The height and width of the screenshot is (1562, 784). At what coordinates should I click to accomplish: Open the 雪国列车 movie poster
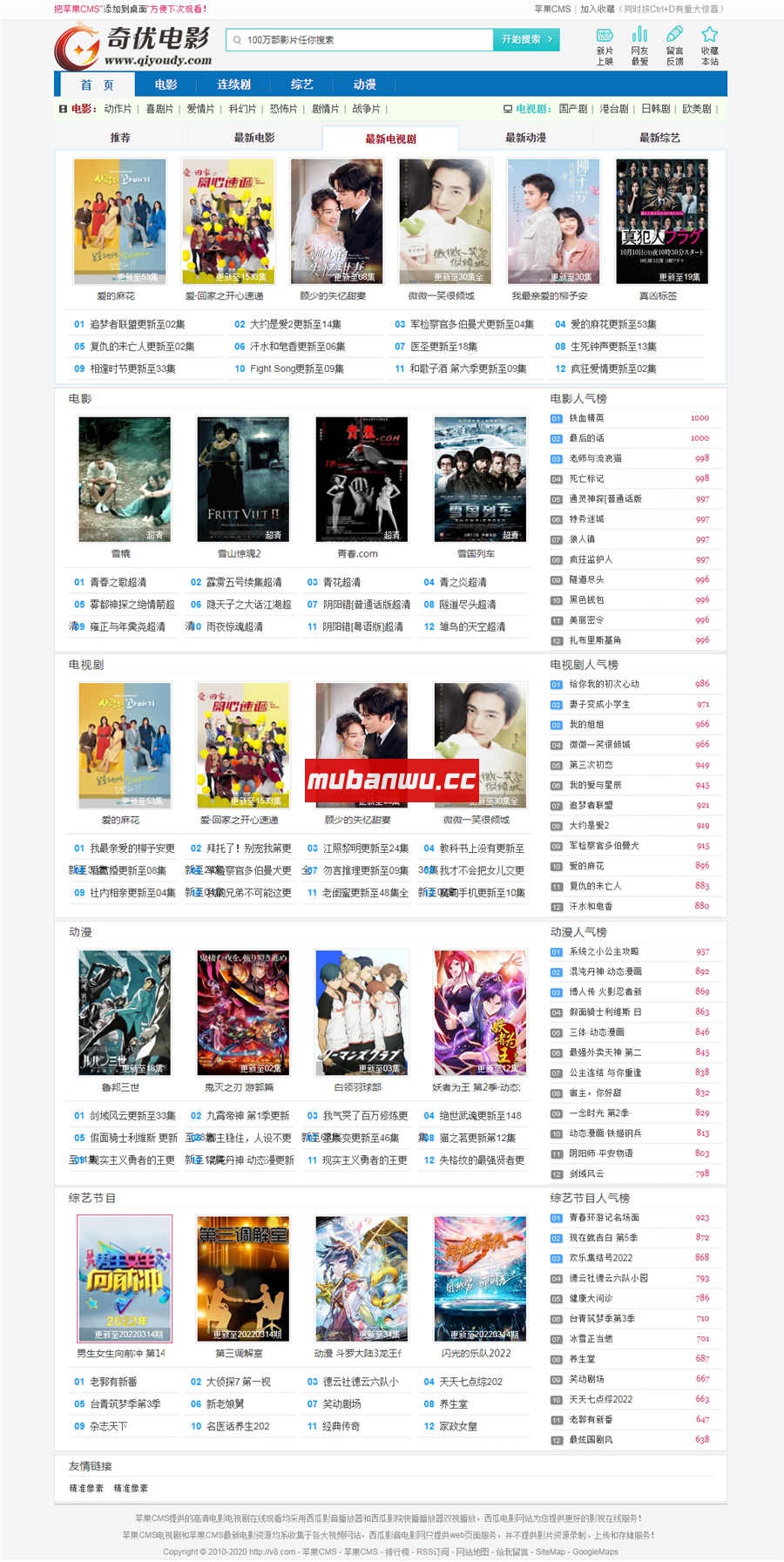(x=480, y=479)
